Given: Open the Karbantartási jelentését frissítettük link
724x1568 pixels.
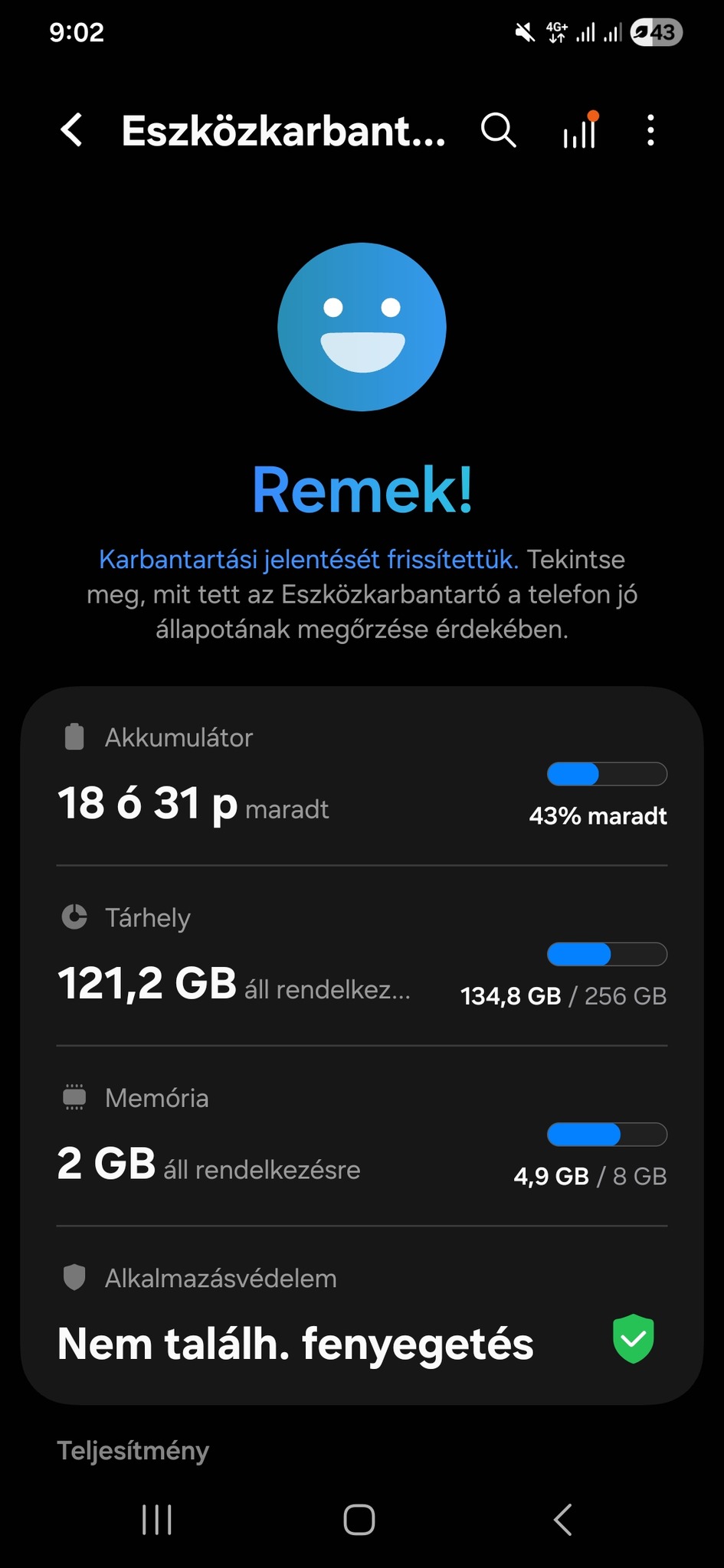Looking at the screenshot, I should click(x=309, y=560).
